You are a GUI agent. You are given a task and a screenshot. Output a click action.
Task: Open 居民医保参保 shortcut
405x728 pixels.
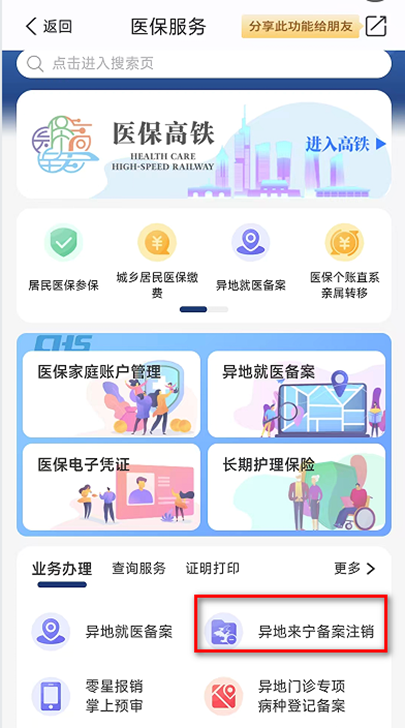(x=64, y=259)
